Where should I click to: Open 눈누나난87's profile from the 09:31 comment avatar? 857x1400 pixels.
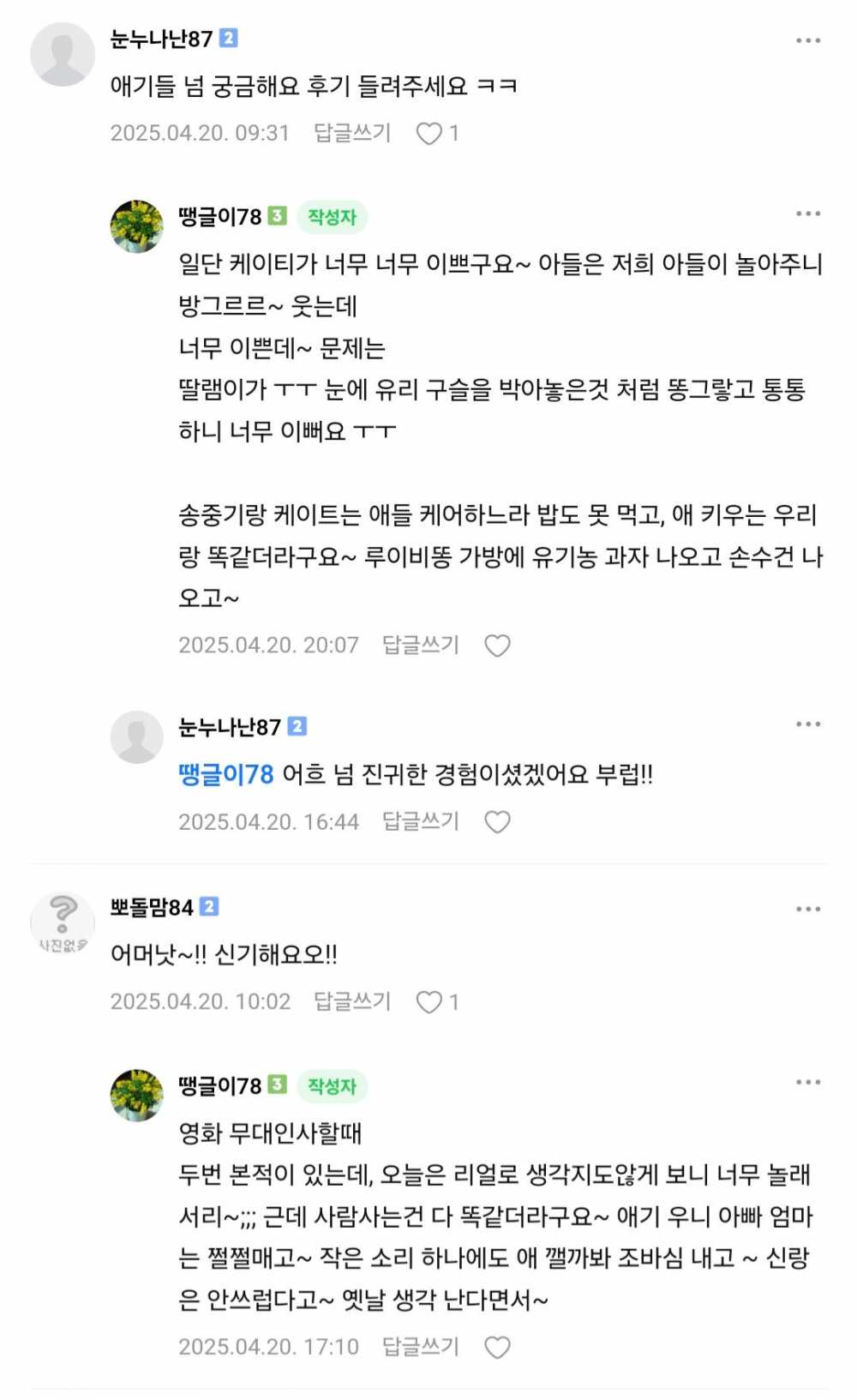[x=62, y=54]
